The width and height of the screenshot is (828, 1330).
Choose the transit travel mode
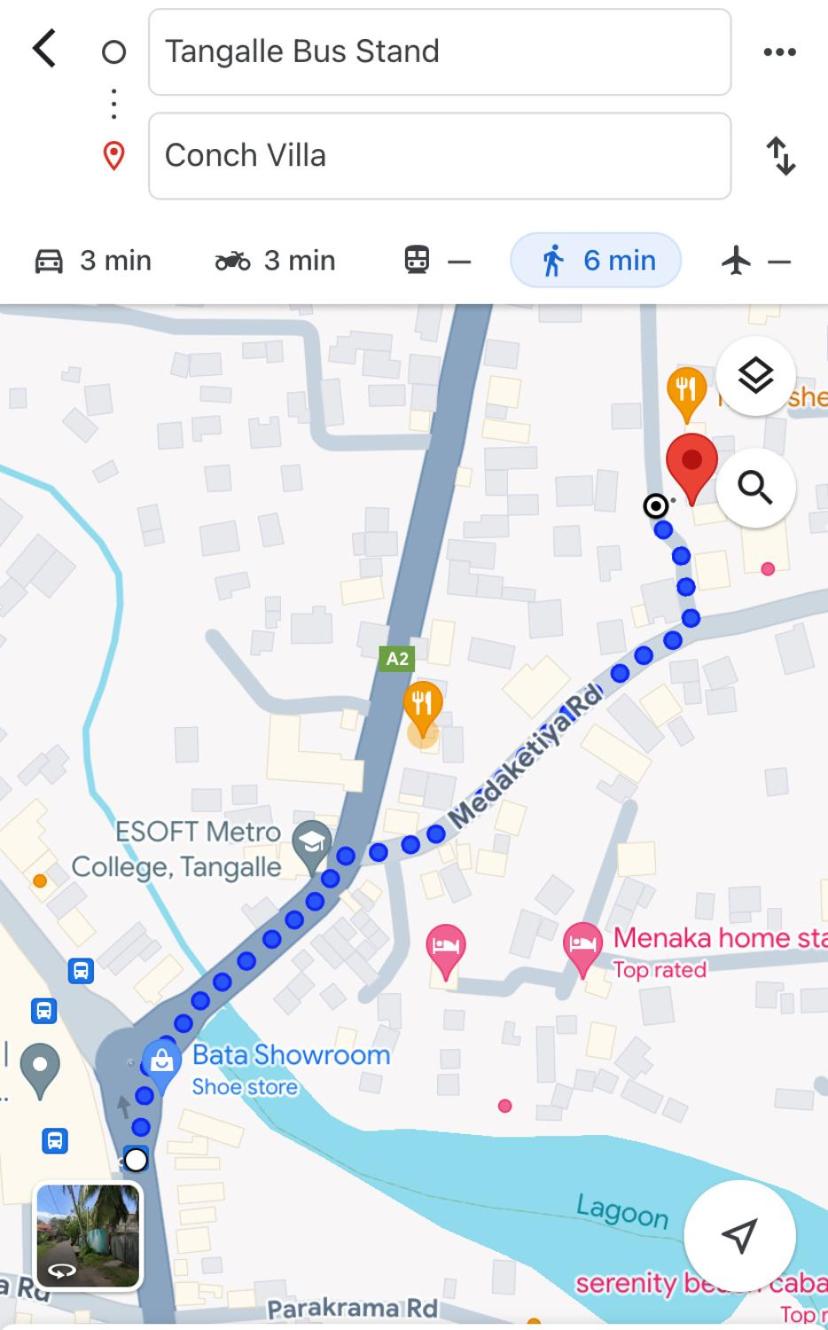[x=436, y=261]
